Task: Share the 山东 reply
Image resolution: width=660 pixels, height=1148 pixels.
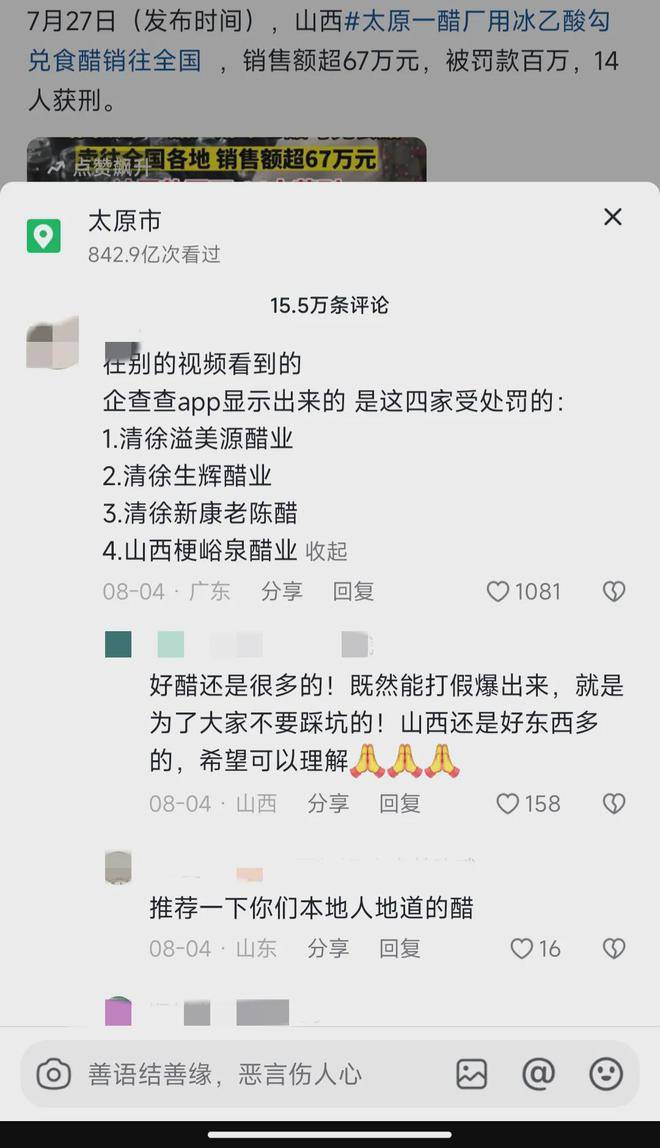Action: (x=329, y=949)
